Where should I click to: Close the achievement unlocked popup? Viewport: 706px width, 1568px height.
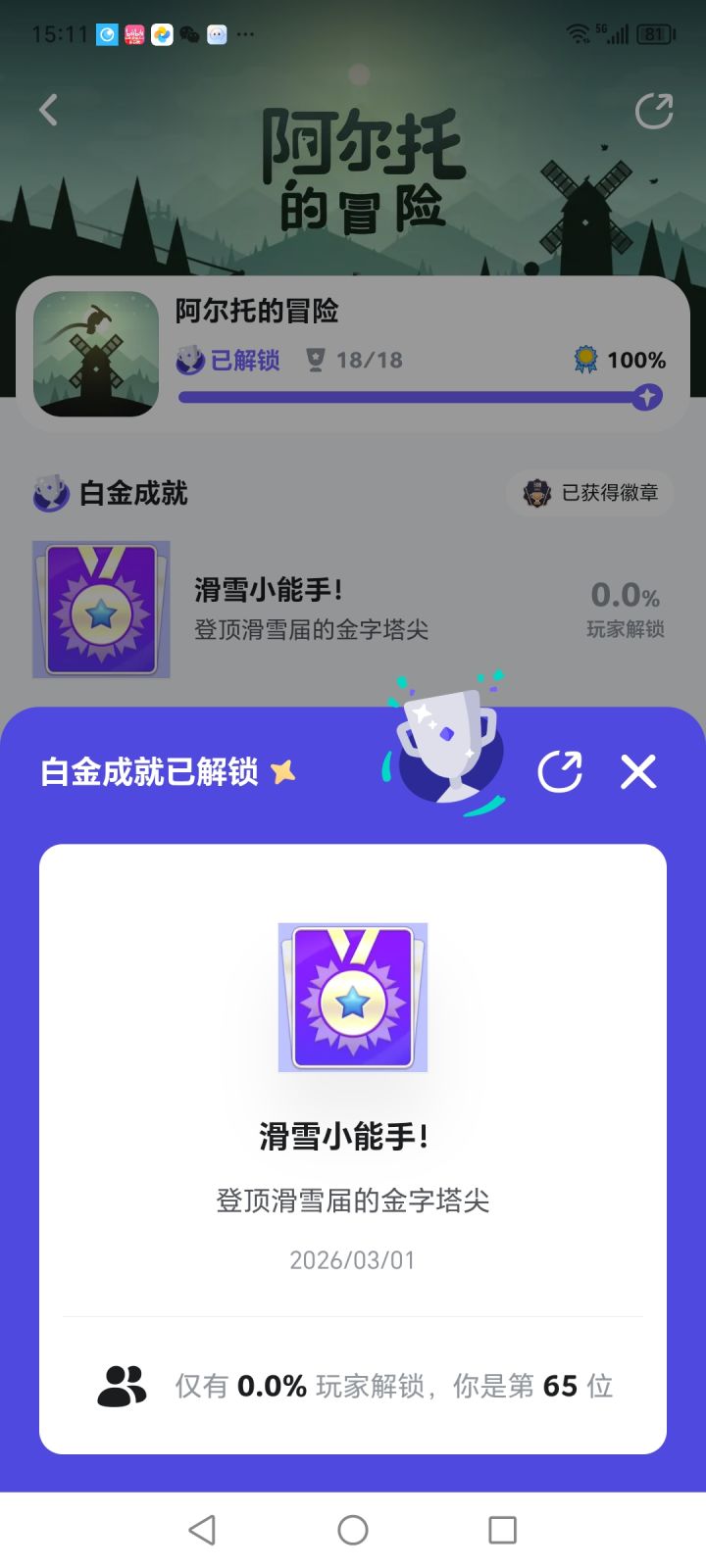(637, 772)
